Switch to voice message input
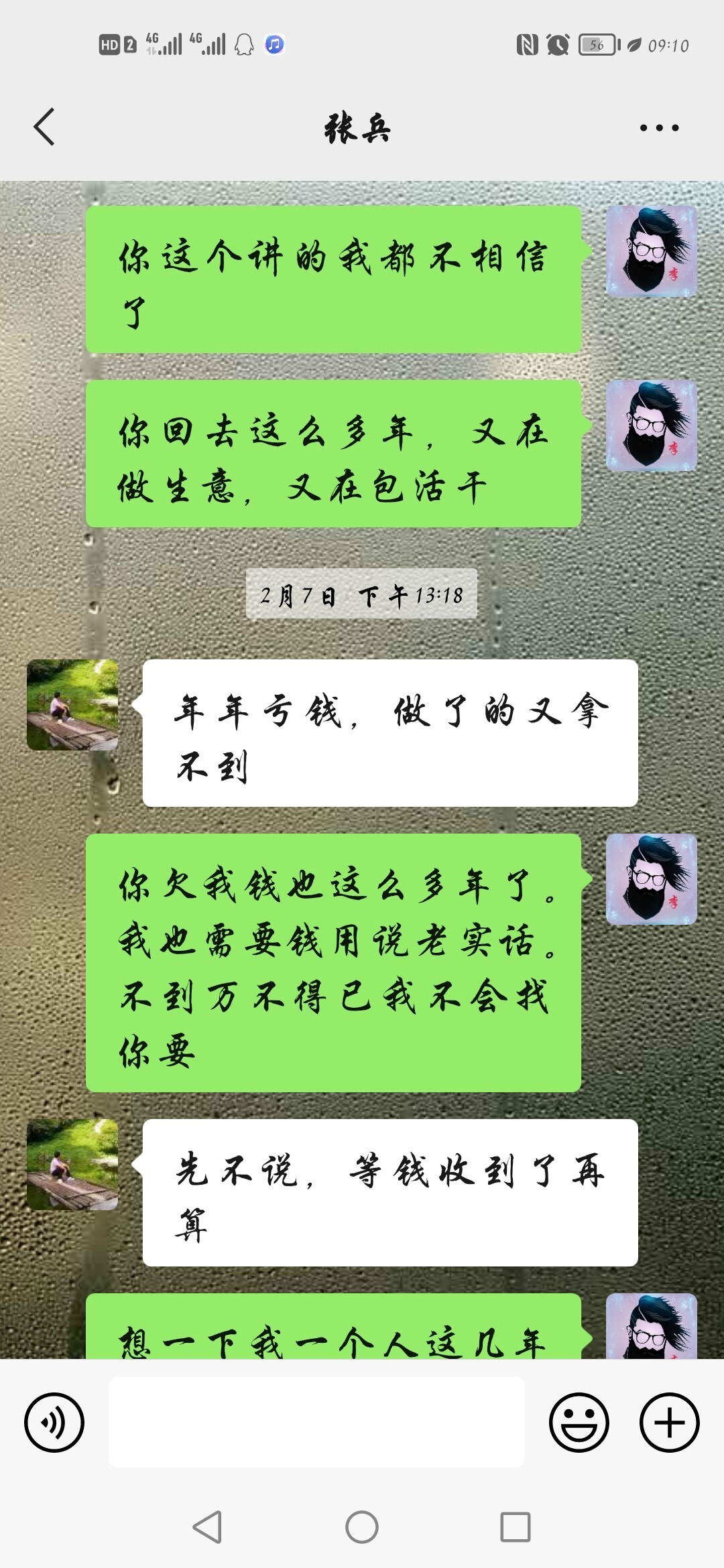The height and width of the screenshot is (1568, 724). tap(54, 1422)
